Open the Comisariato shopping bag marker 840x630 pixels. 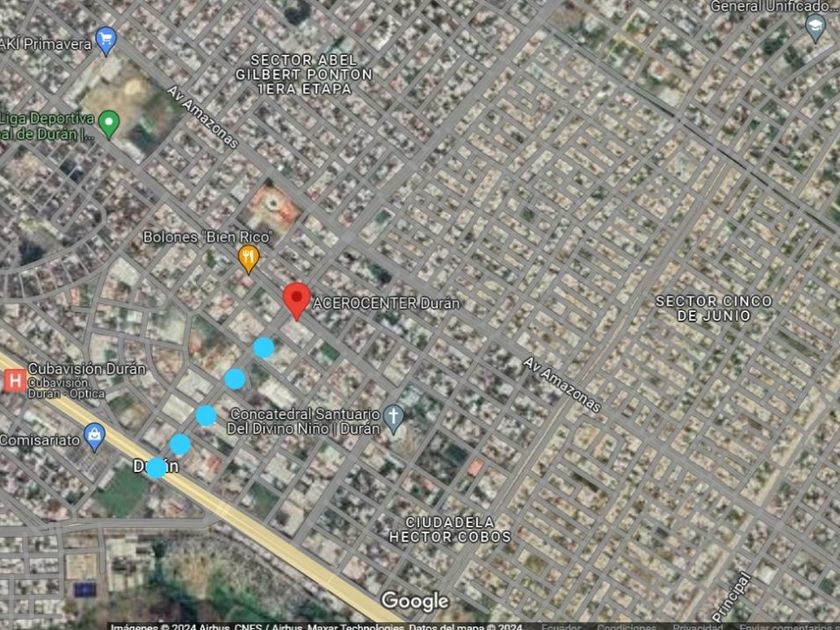click(x=95, y=438)
